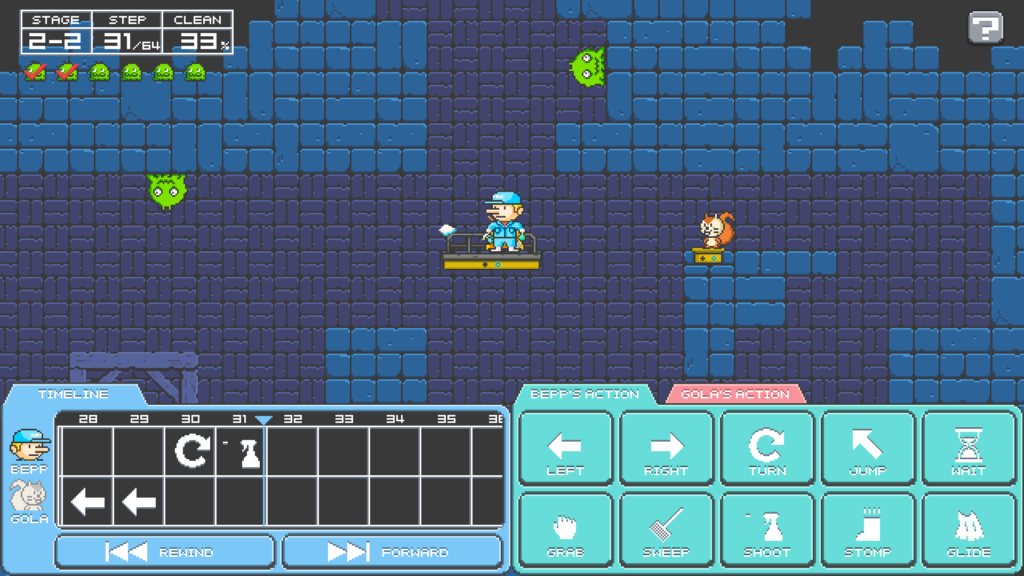Choose the Stomp action

868,530
